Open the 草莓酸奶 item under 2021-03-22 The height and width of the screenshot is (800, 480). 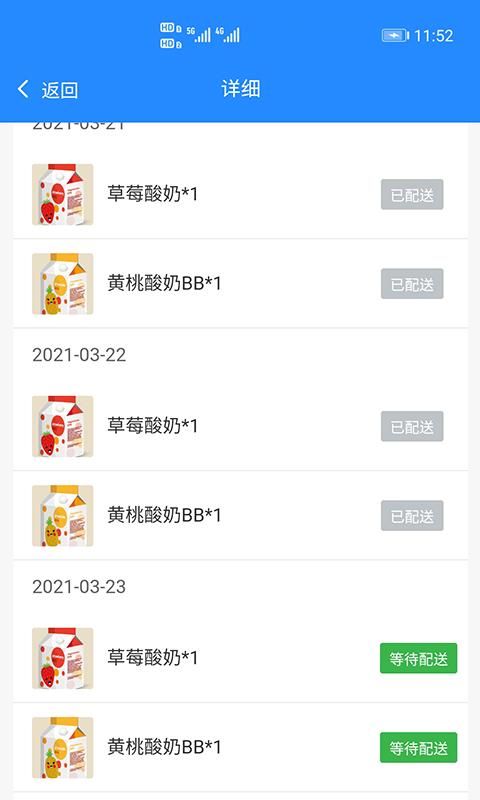click(240, 426)
